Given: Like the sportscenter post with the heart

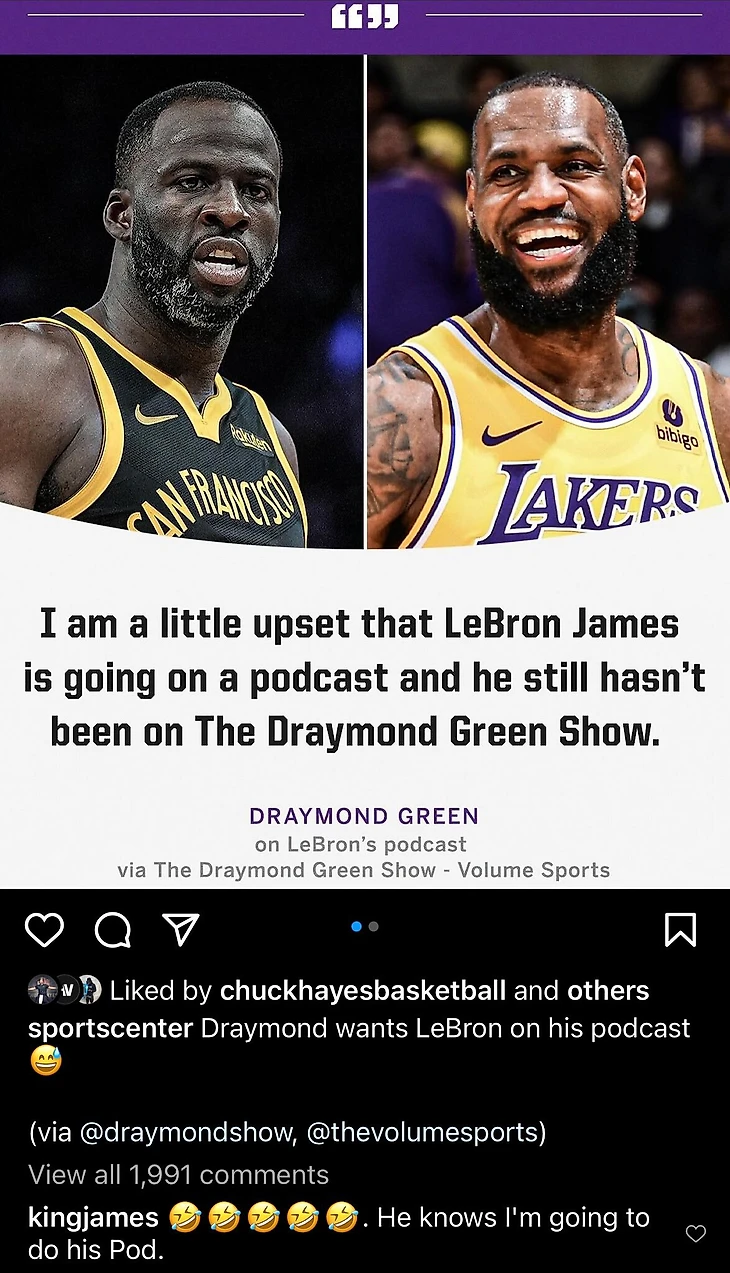Looking at the screenshot, I should tap(44, 930).
